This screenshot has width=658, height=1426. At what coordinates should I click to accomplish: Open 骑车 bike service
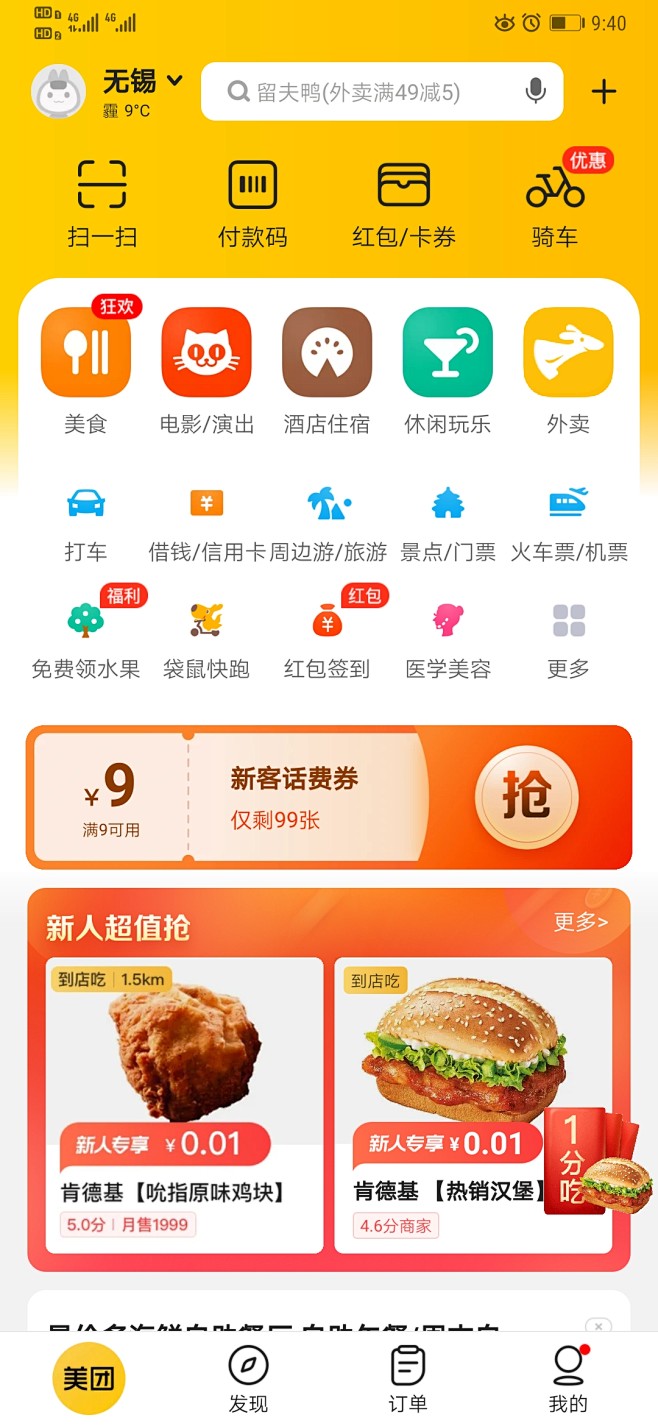tap(555, 204)
